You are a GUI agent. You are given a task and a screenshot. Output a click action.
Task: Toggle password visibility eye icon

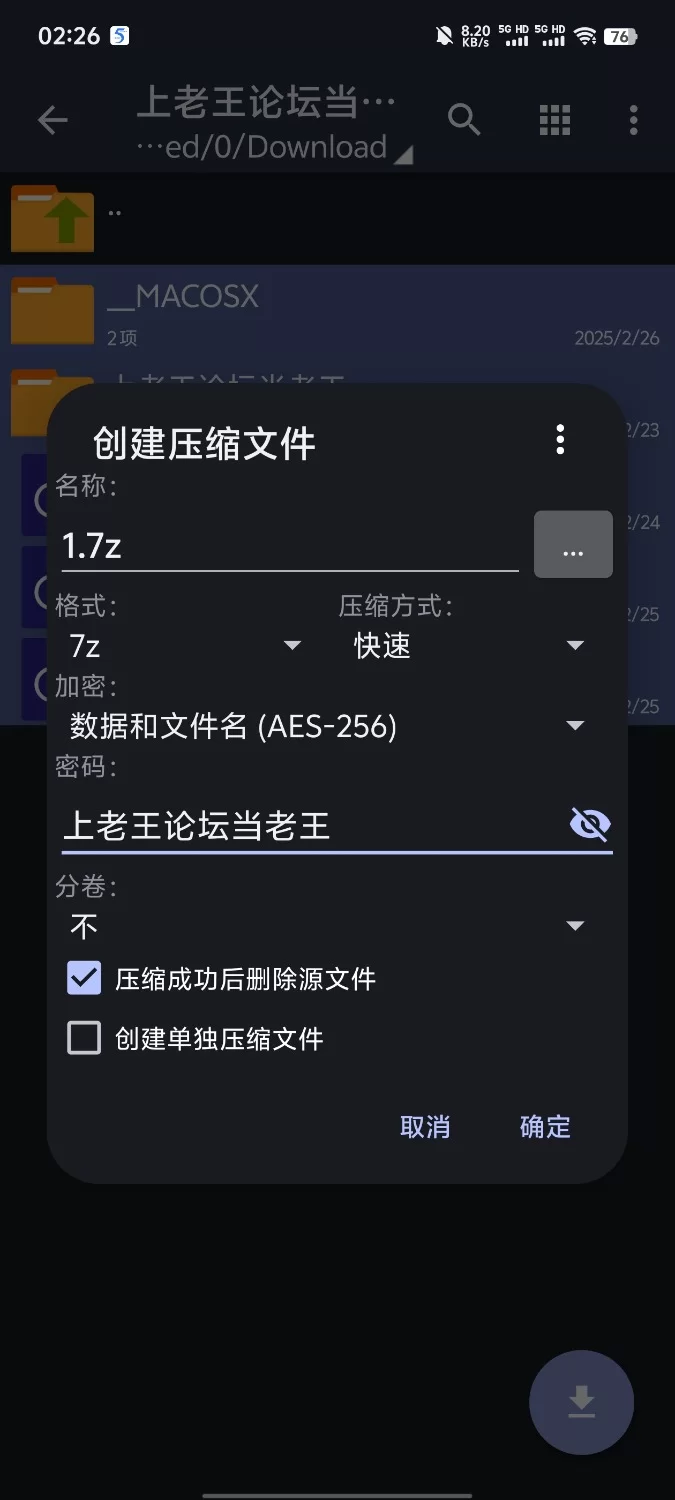pyautogui.click(x=589, y=825)
